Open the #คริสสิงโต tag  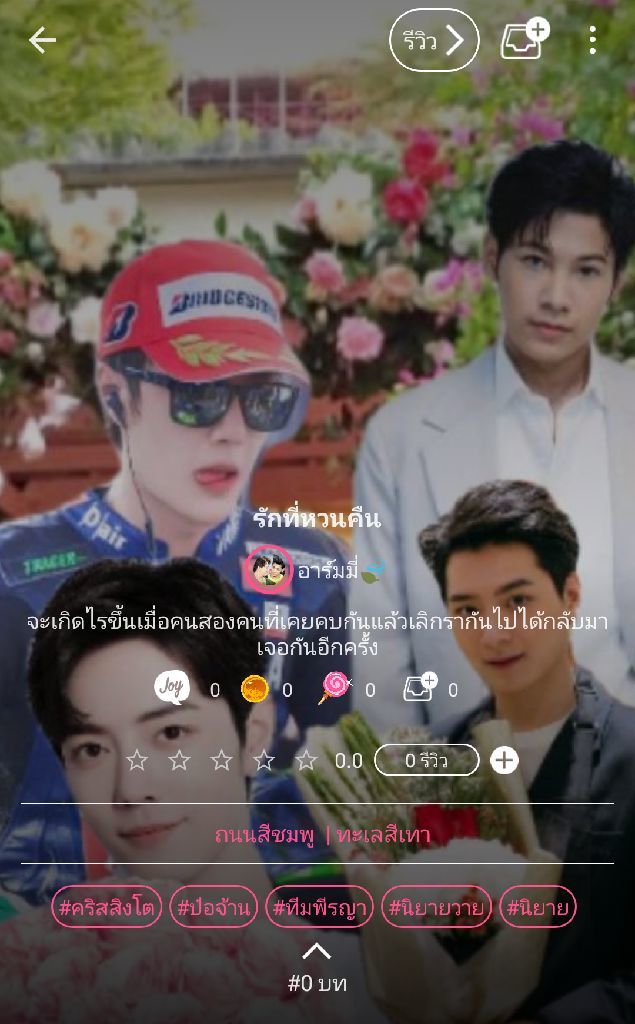tap(107, 908)
